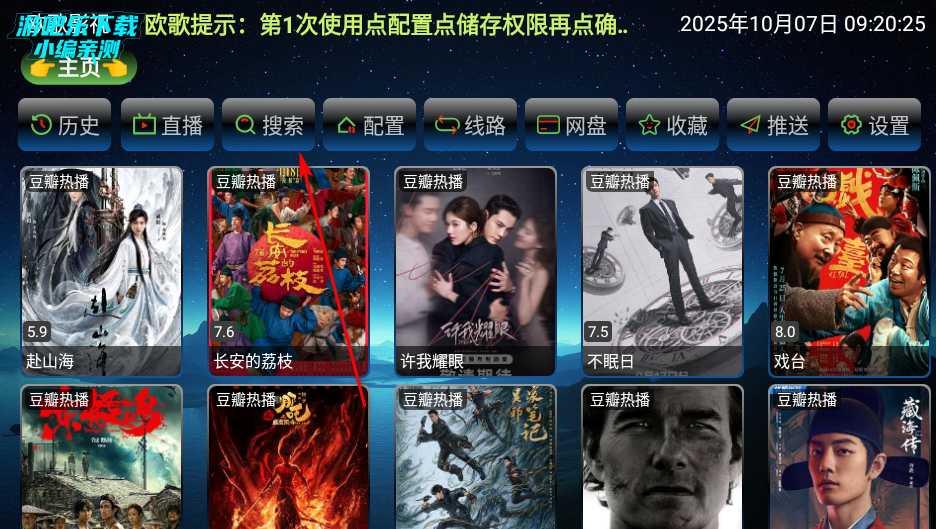936x529 pixels.
Task: Open 设置 settings
Action: tap(875, 125)
